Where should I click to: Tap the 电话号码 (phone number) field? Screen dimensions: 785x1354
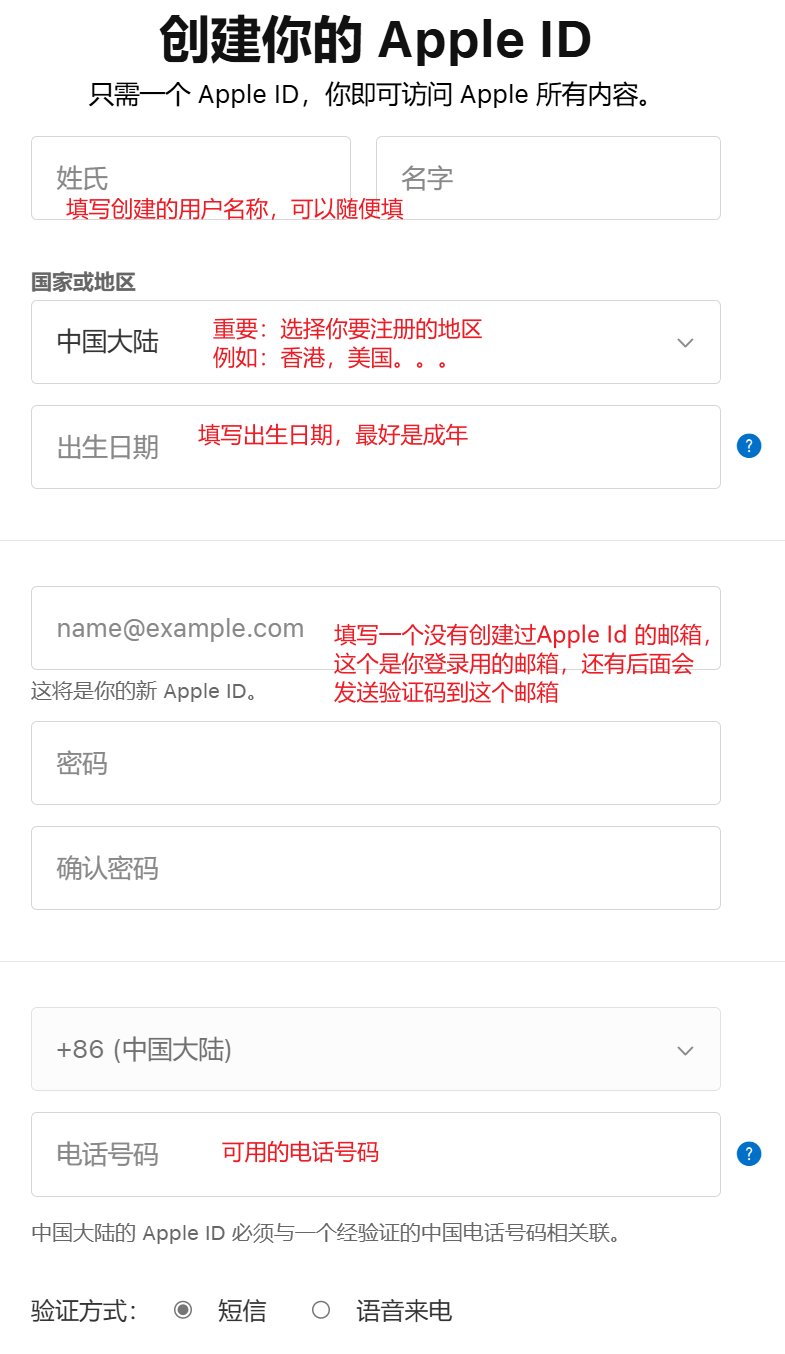tap(375, 1154)
